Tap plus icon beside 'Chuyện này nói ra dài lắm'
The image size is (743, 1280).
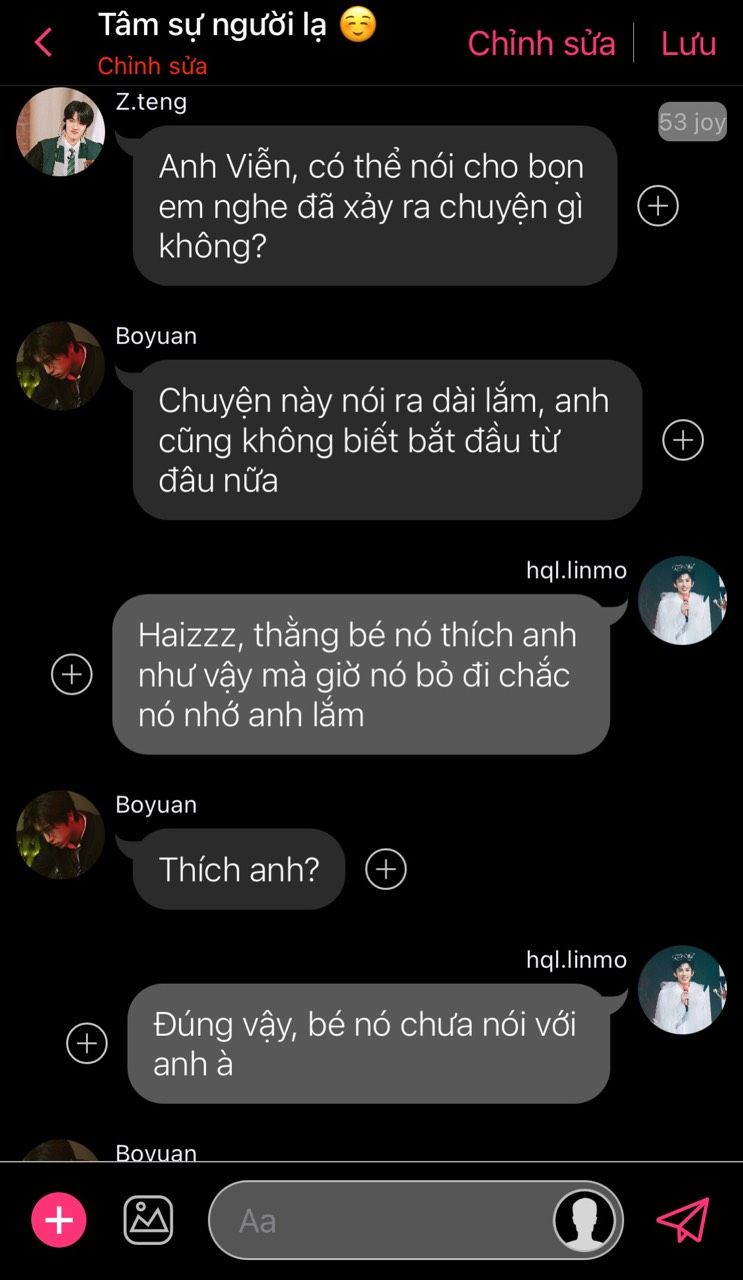pos(683,440)
